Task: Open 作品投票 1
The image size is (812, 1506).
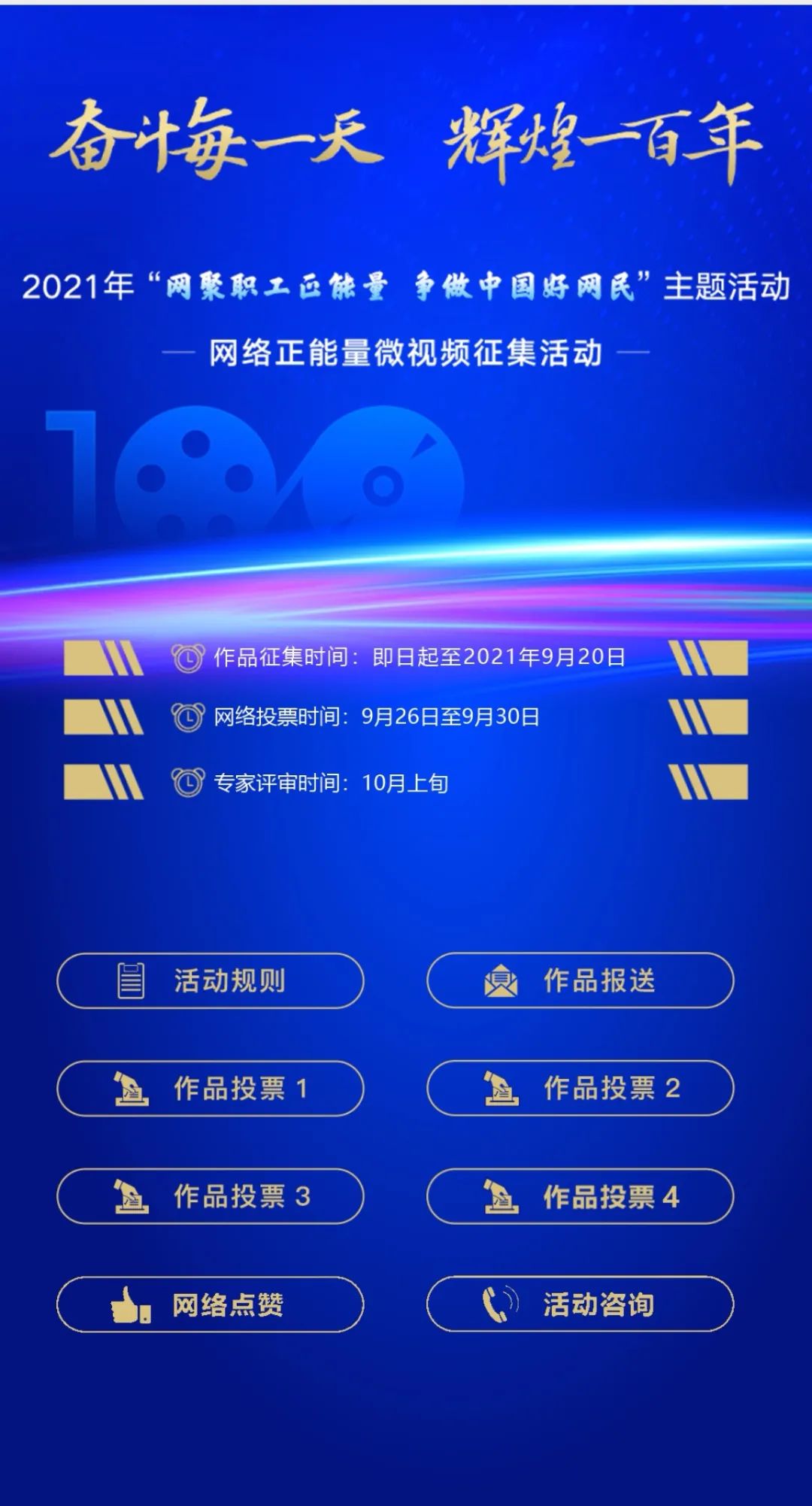Action: pyautogui.click(x=210, y=1088)
